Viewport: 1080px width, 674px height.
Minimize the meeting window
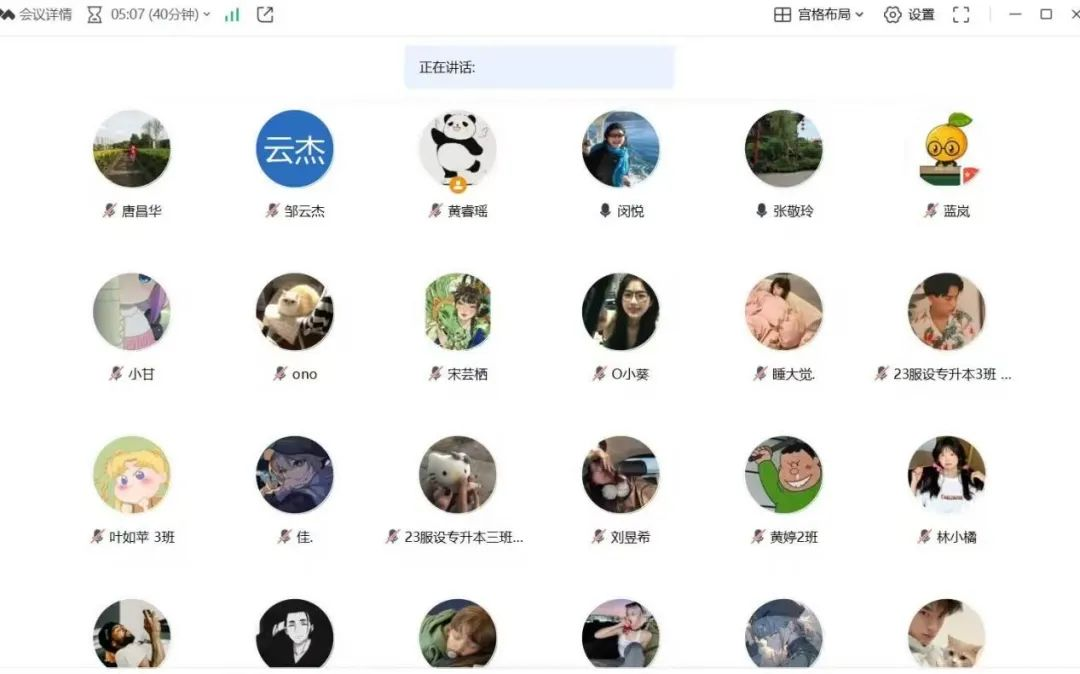point(1016,15)
